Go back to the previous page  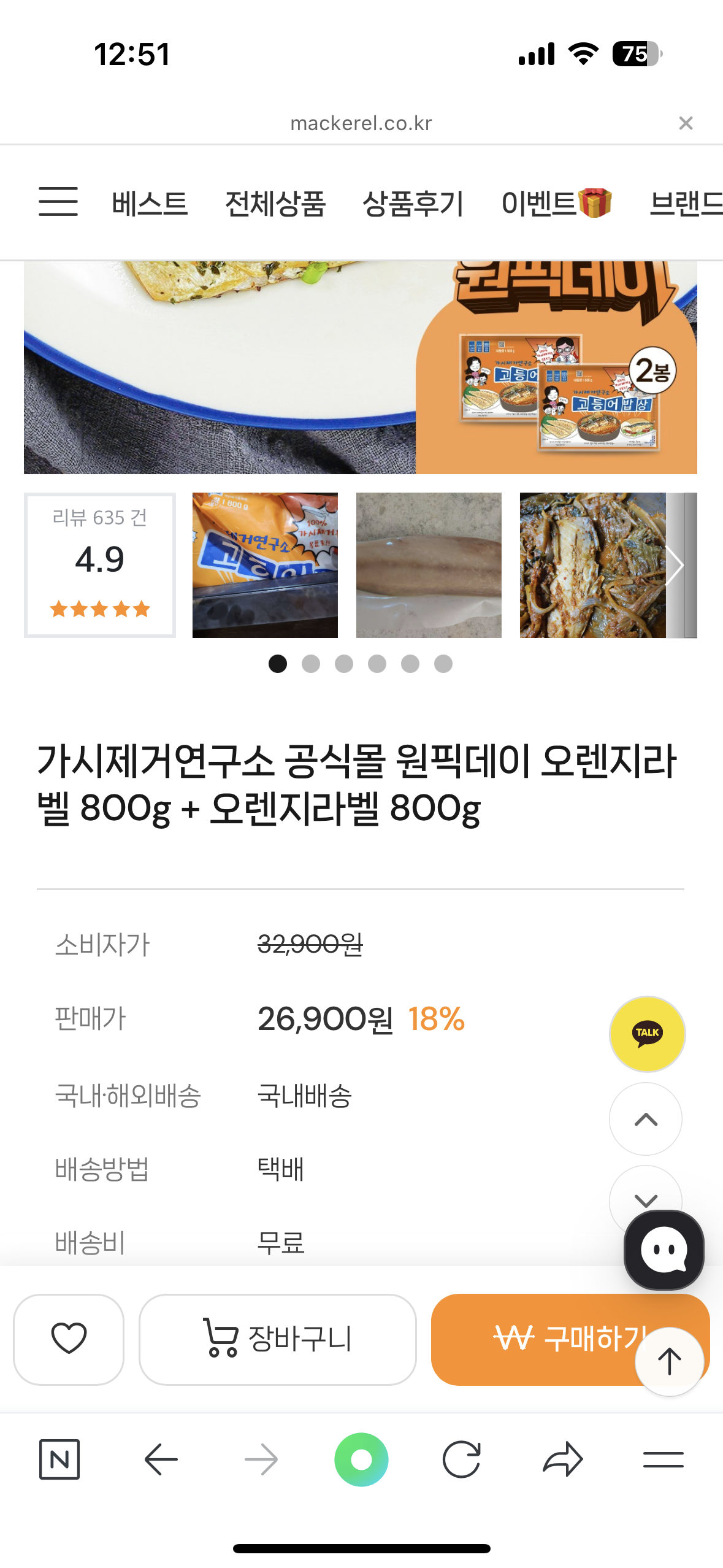pos(161,1459)
